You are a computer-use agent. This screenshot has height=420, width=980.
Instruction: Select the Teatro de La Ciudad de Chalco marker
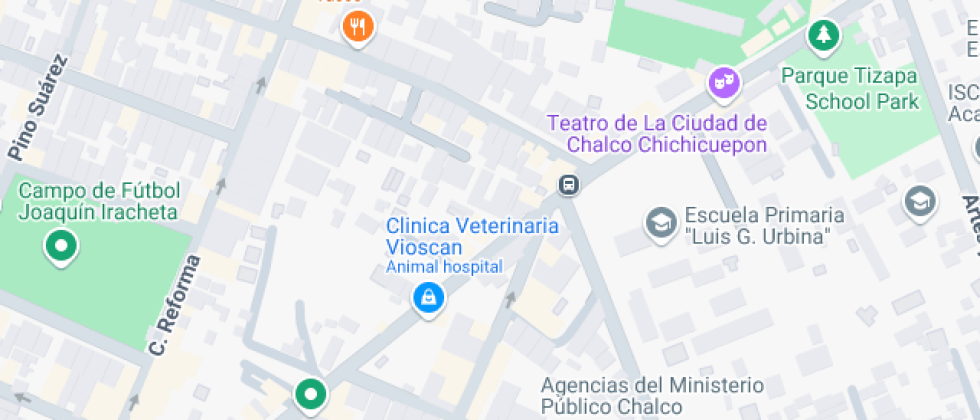click(x=724, y=83)
